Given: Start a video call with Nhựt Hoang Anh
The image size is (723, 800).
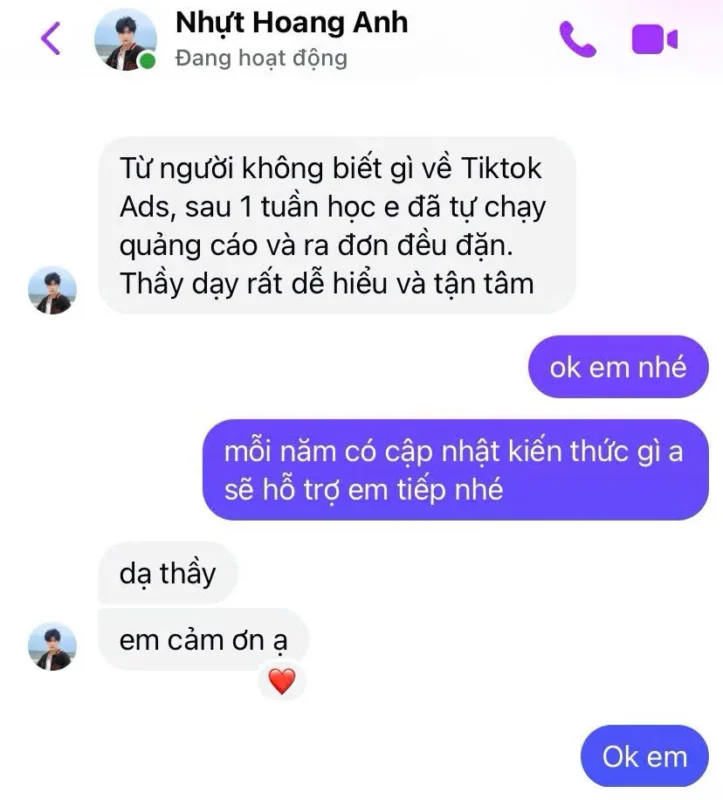Looking at the screenshot, I should (655, 39).
